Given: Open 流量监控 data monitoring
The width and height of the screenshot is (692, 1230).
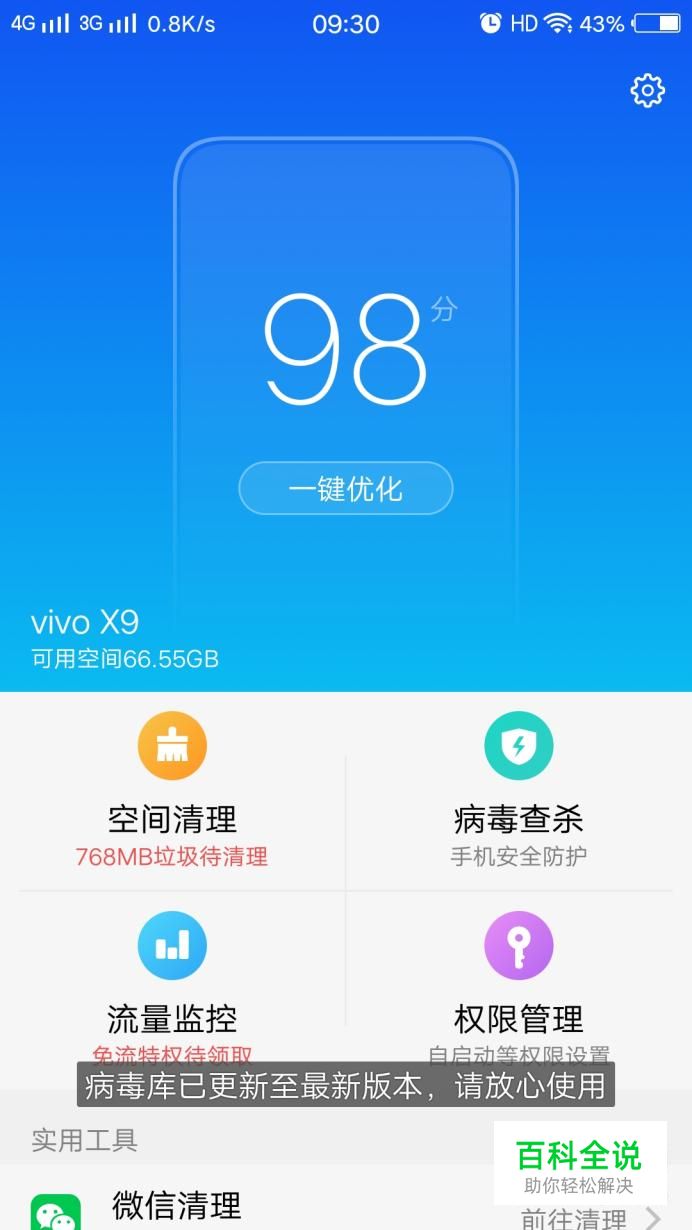Looking at the screenshot, I should [x=172, y=985].
